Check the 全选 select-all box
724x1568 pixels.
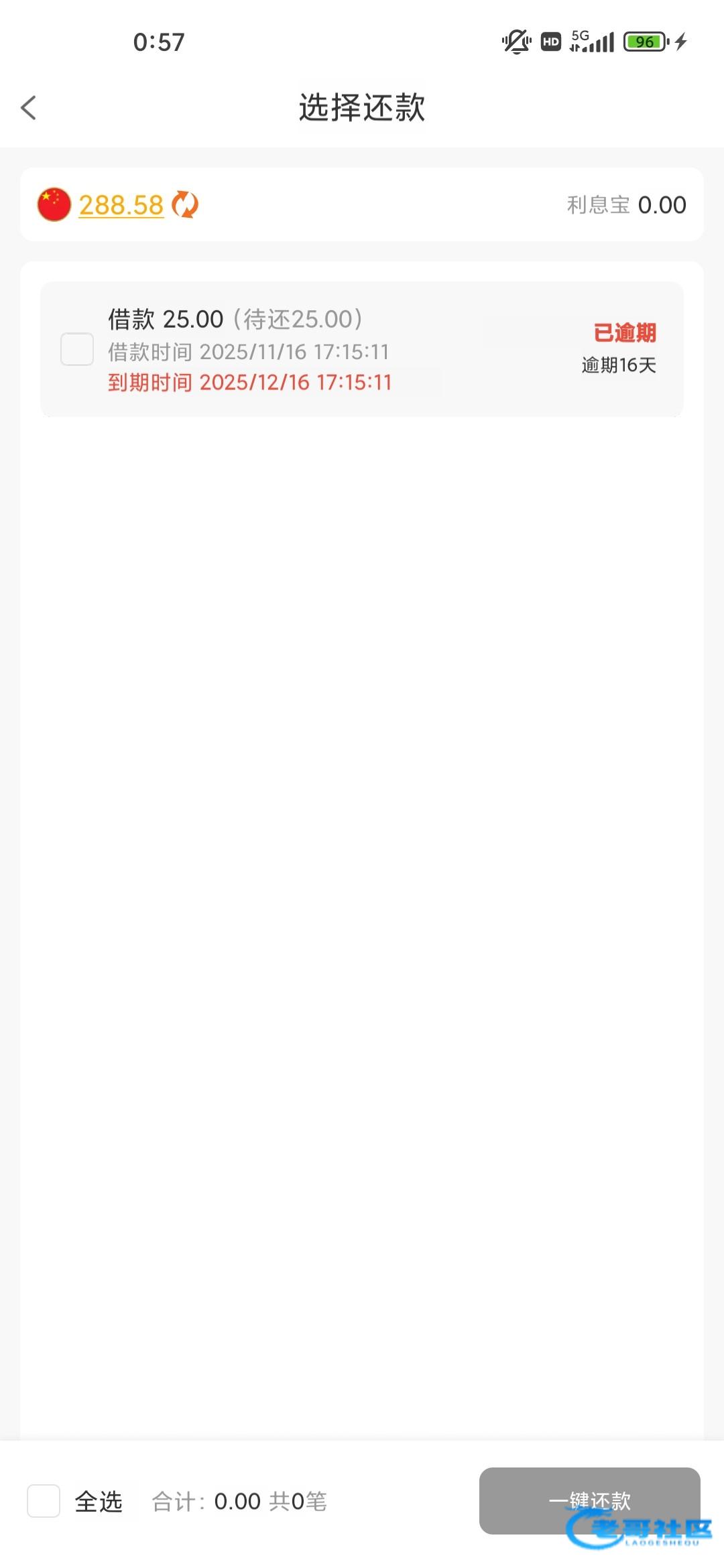[44, 1501]
